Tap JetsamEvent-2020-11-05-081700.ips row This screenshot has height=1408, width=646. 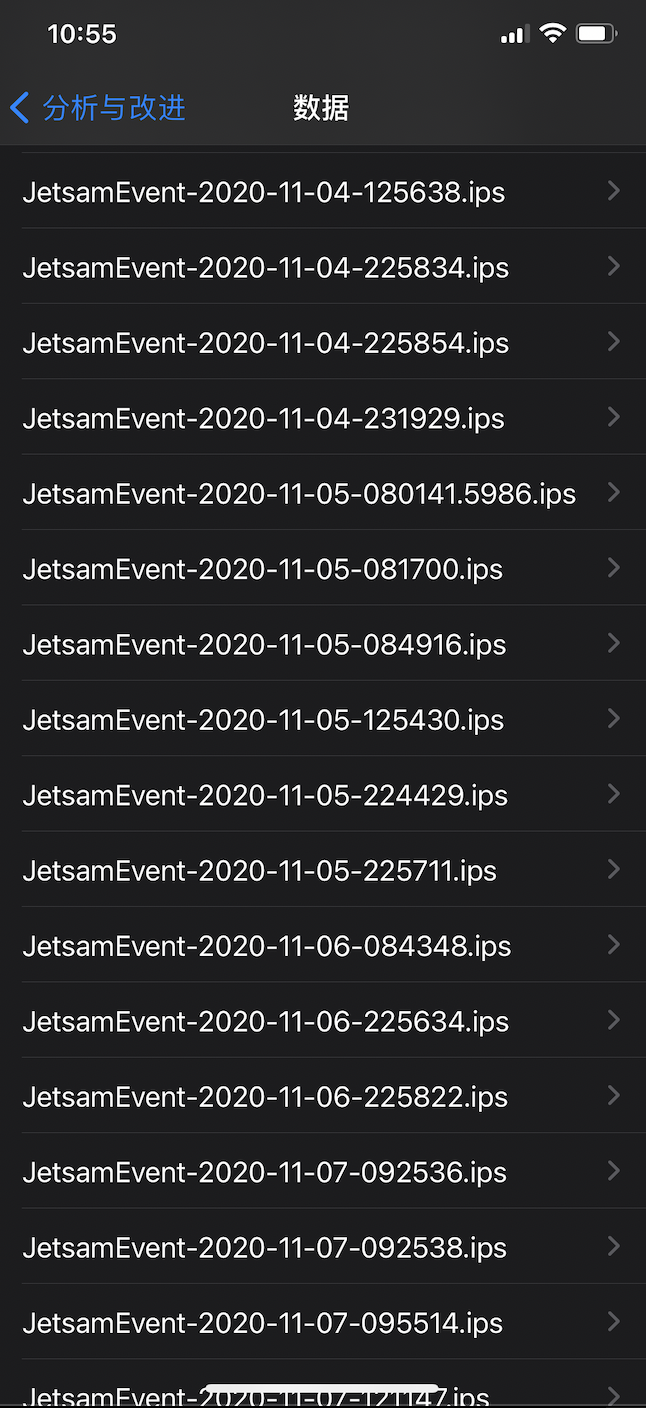click(263, 569)
